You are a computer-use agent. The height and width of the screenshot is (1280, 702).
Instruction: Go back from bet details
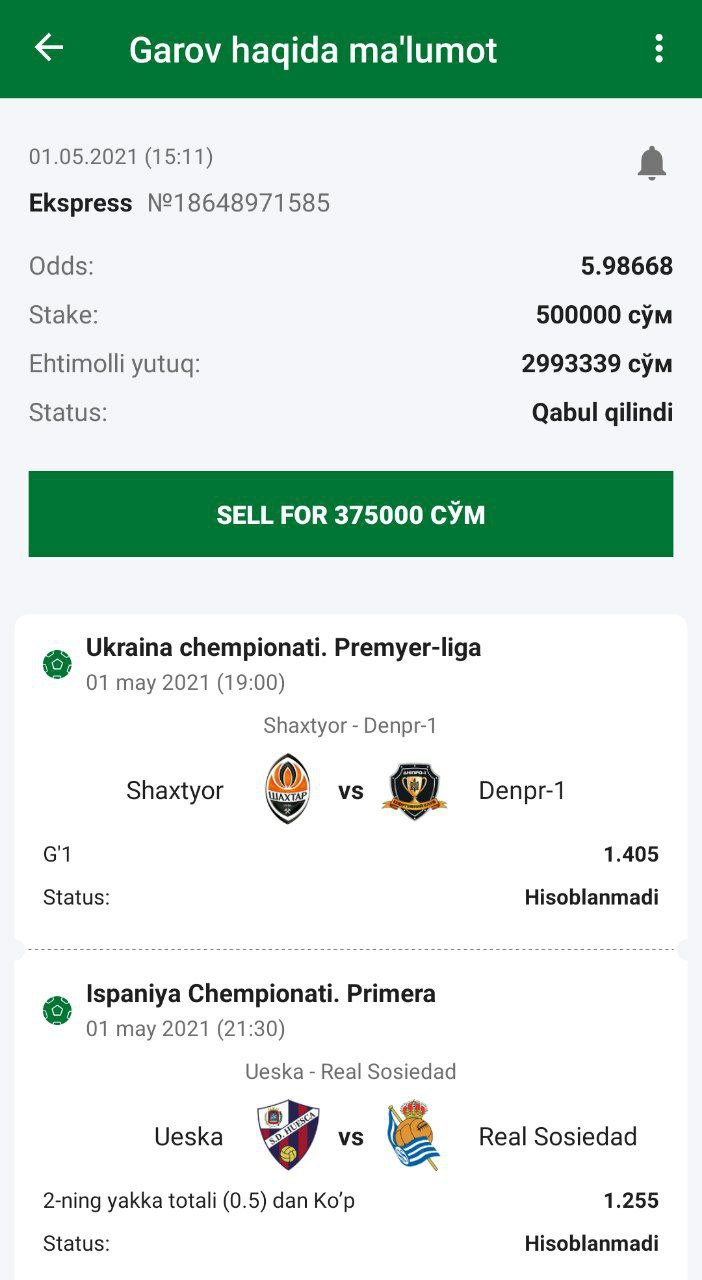tap(49, 48)
